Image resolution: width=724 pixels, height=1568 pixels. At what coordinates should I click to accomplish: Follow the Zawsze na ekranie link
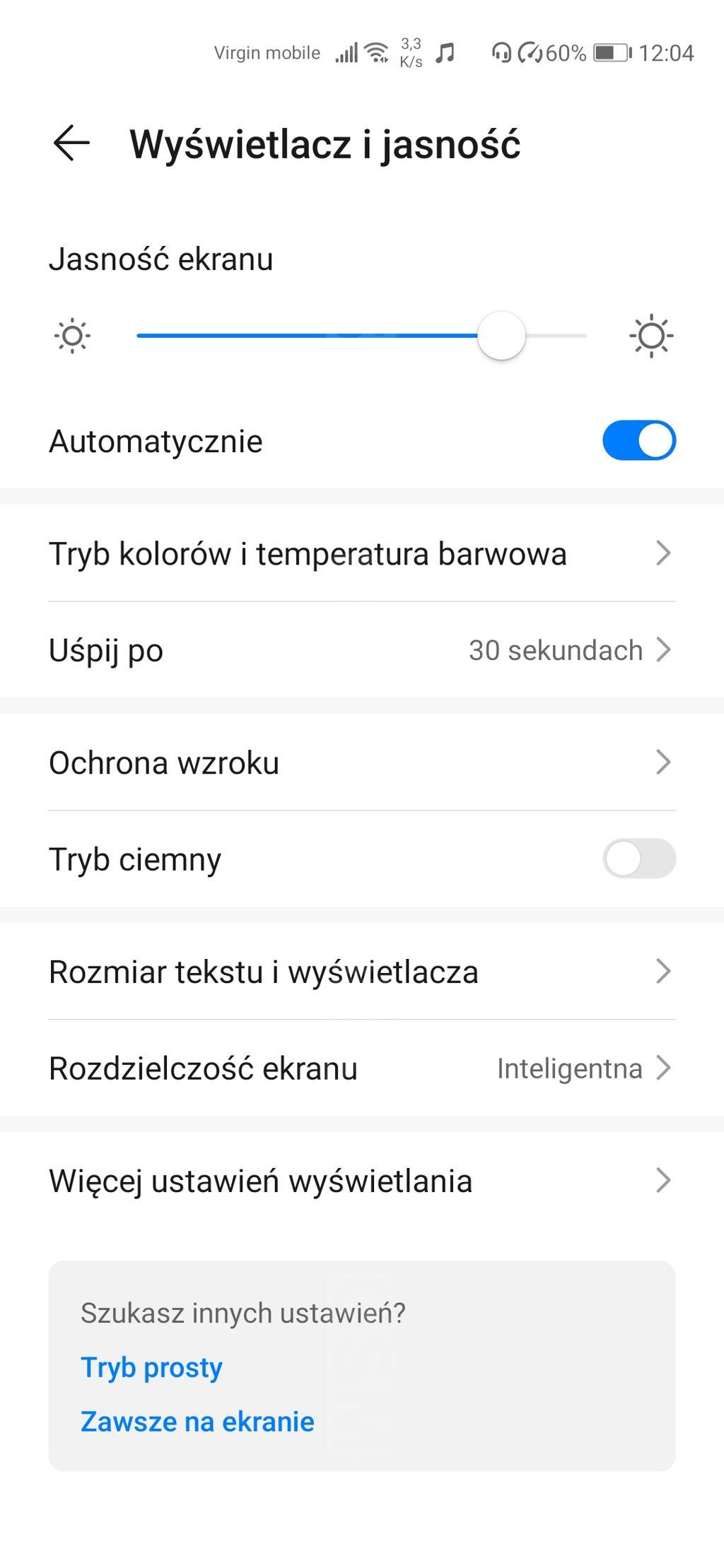197,1421
